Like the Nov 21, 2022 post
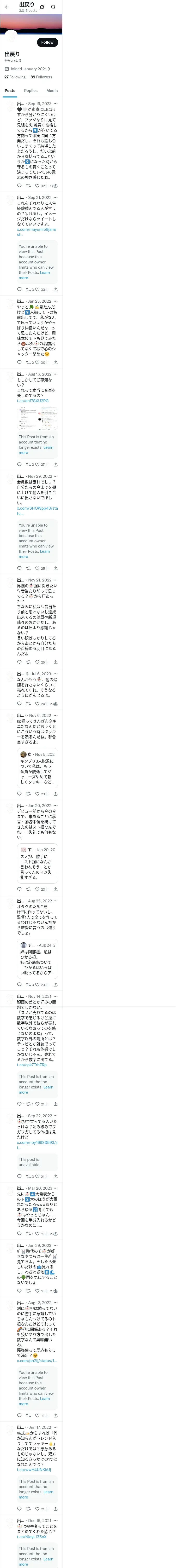176x1568 pixels. point(38,662)
